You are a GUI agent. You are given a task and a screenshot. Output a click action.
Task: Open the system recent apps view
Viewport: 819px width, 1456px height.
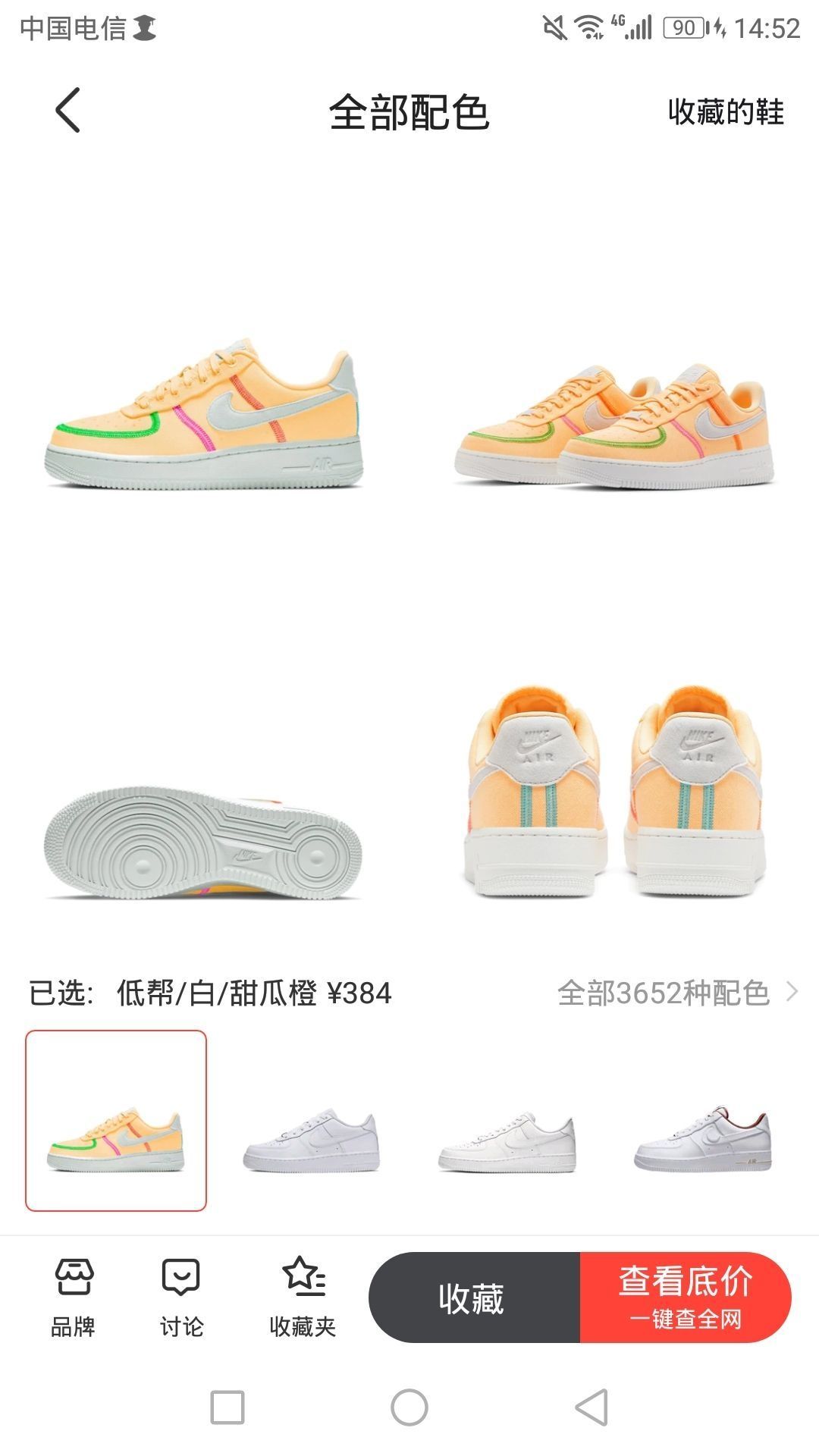pyautogui.click(x=227, y=1407)
